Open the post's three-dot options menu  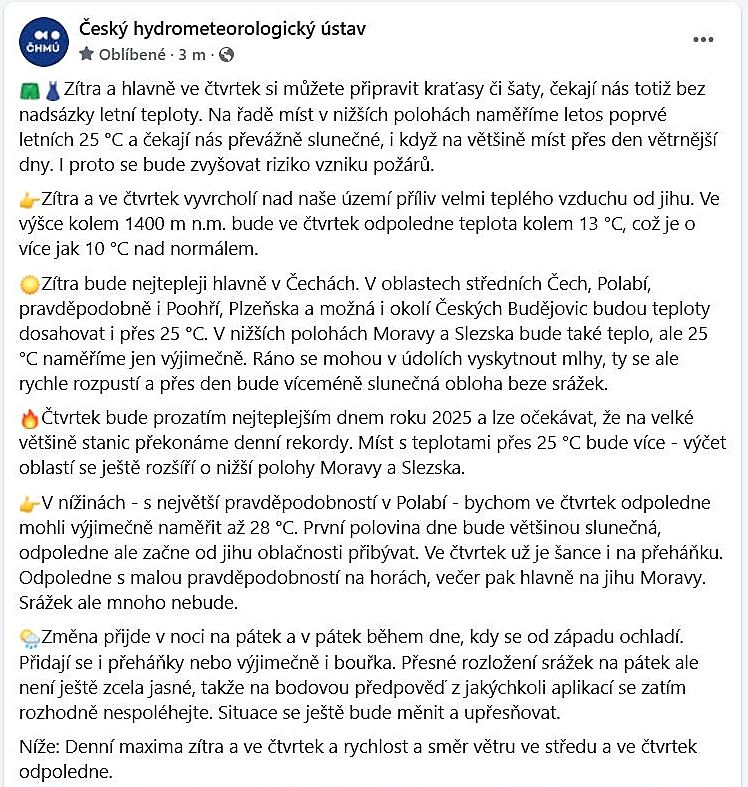[704, 39]
